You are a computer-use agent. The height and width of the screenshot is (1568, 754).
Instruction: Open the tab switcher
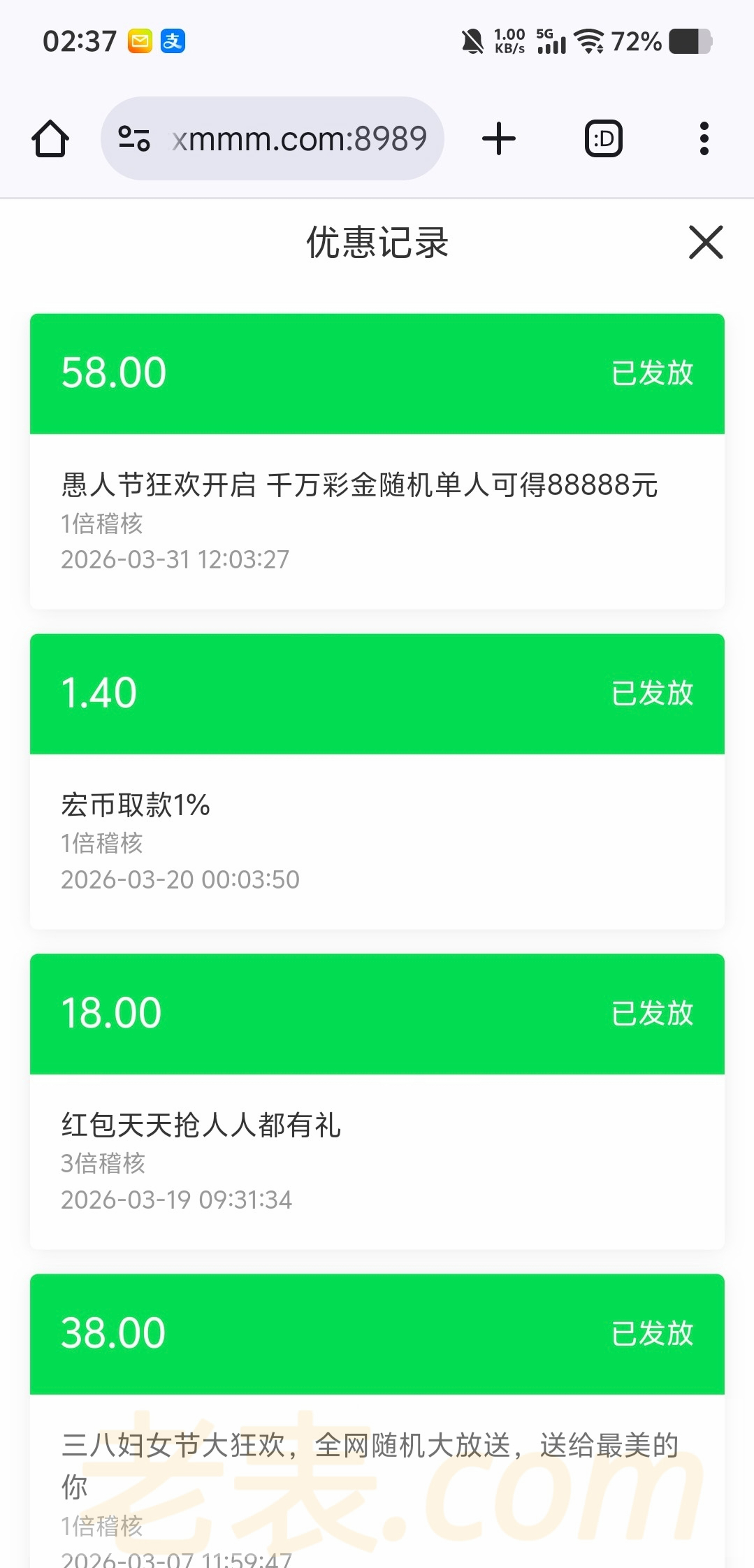(603, 138)
